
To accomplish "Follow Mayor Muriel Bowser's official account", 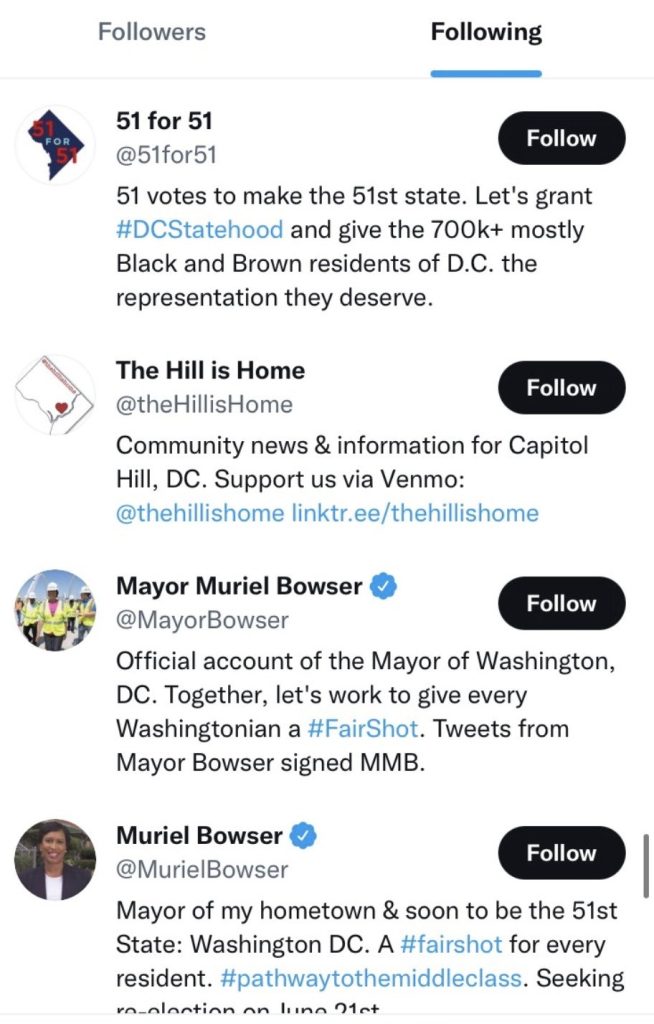I will [x=561, y=604].
